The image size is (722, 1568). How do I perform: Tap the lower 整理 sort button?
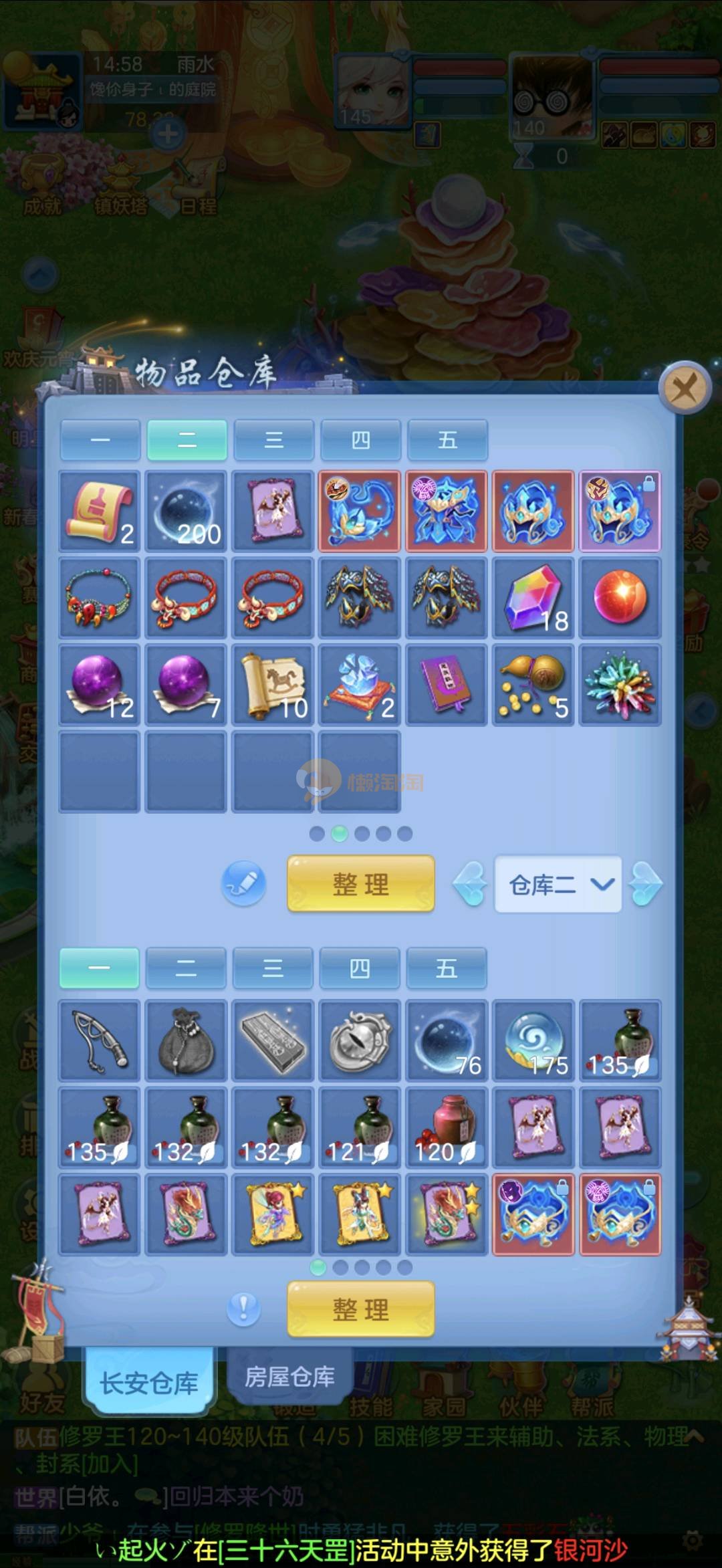360,1309
